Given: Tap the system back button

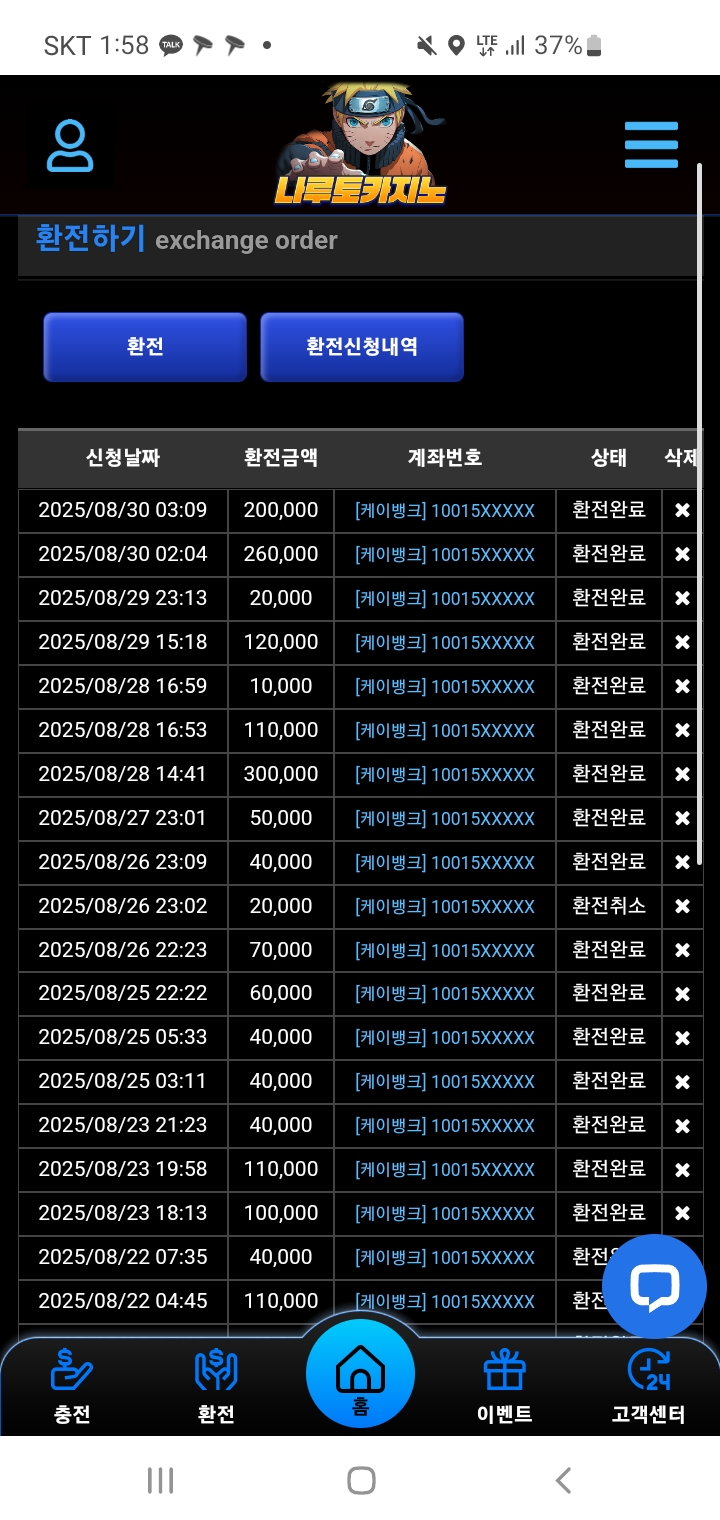Looking at the screenshot, I should (x=563, y=1480).
